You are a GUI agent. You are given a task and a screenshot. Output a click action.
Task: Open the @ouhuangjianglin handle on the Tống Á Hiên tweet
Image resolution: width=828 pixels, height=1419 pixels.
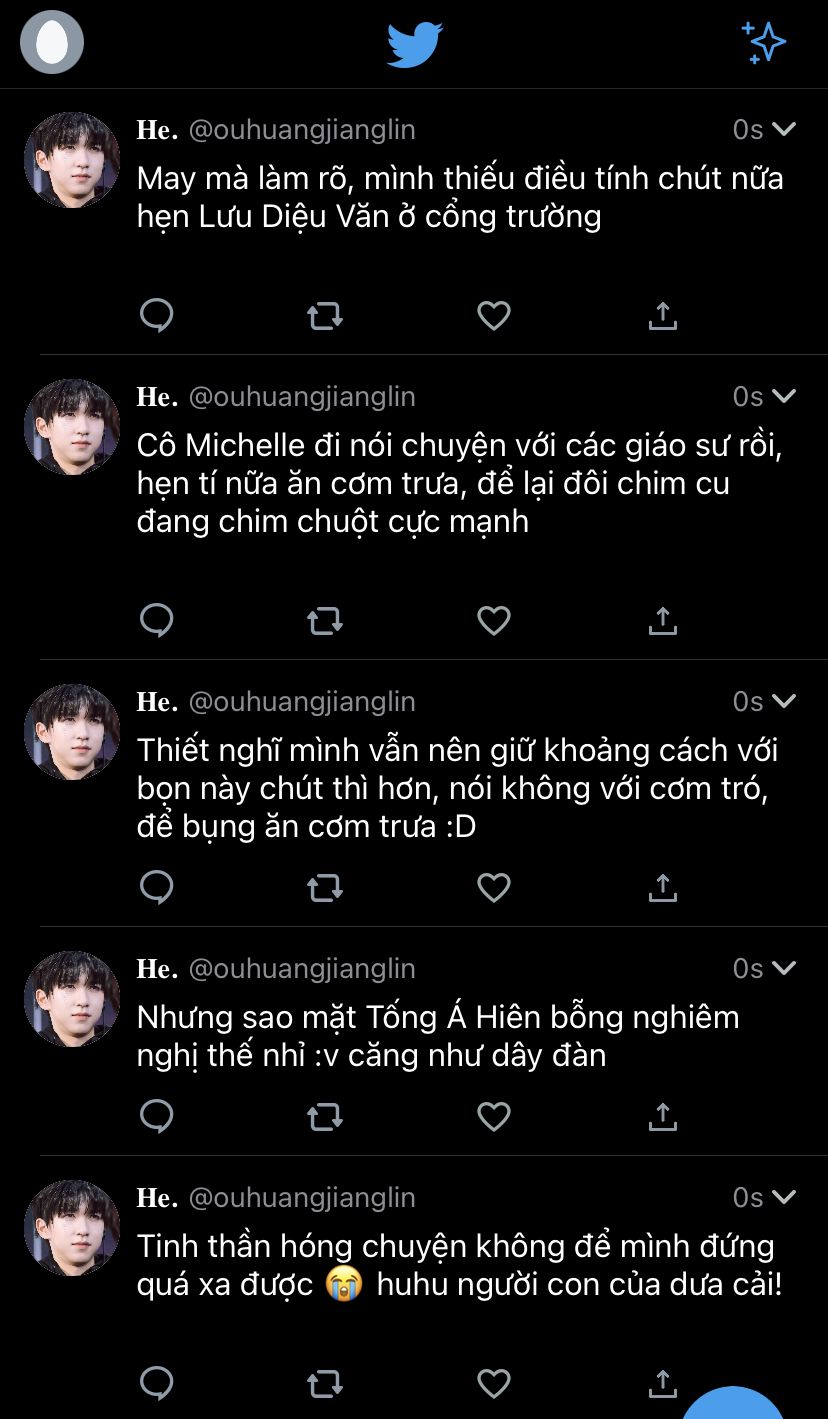pos(302,969)
